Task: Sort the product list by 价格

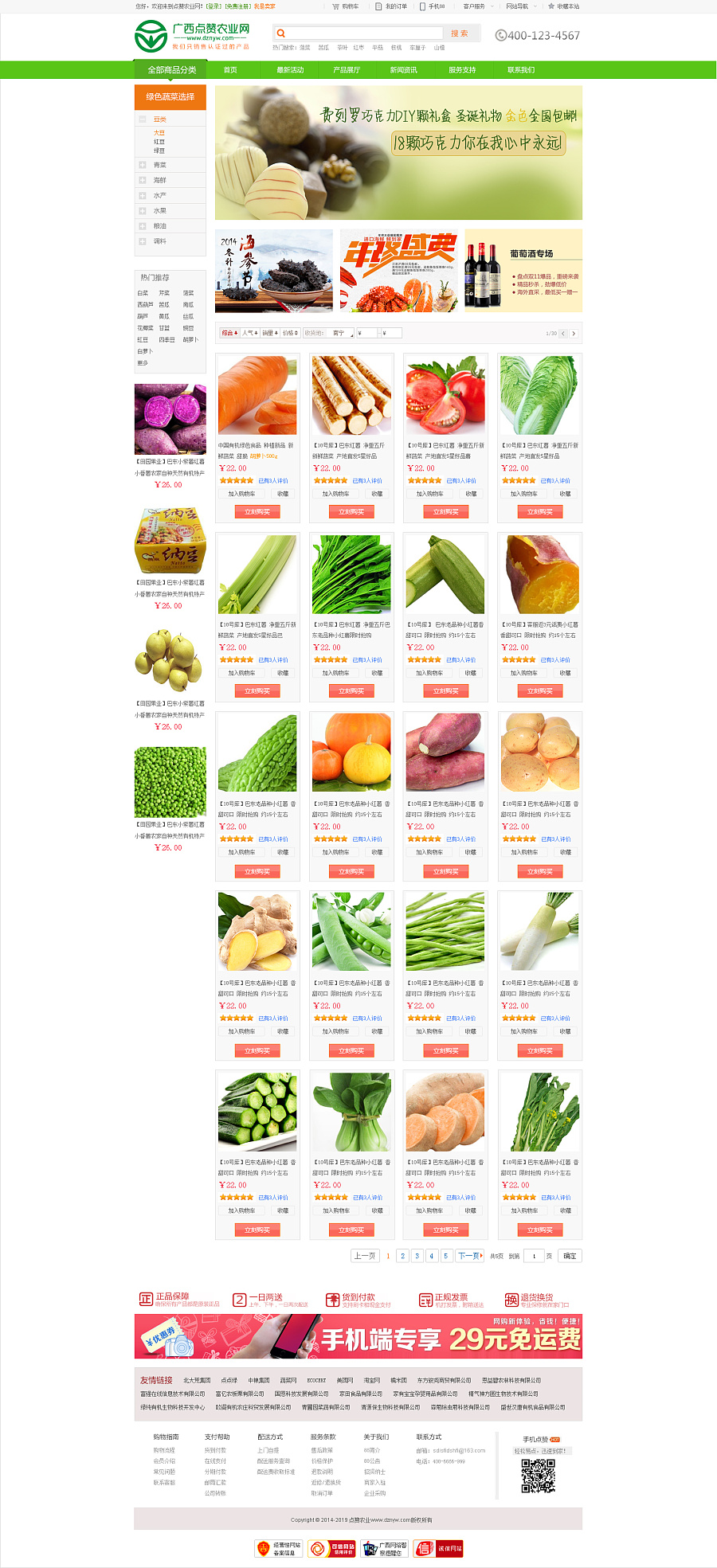Action: tap(290, 333)
